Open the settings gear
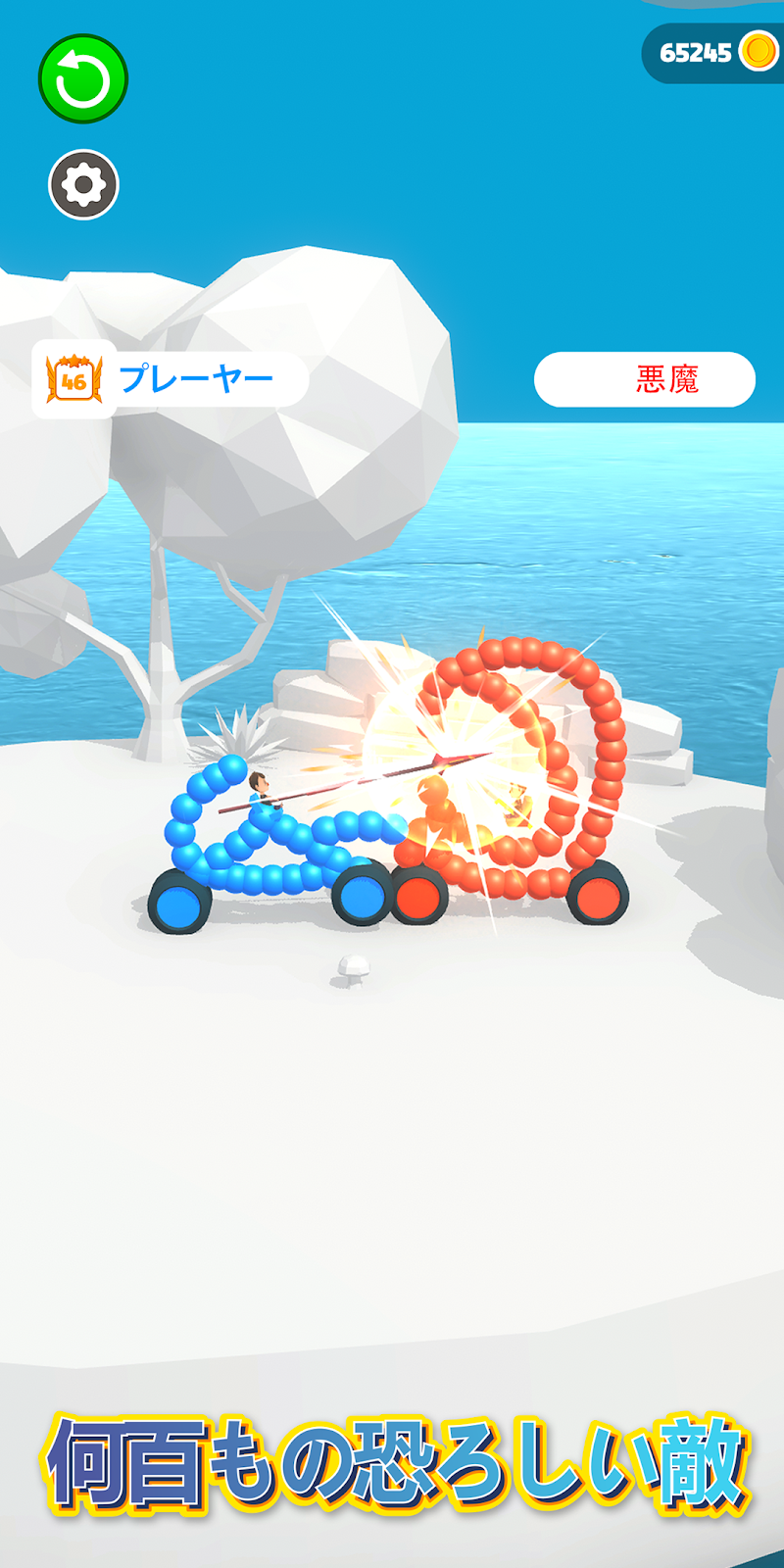This screenshot has width=784, height=1568. 83,184
